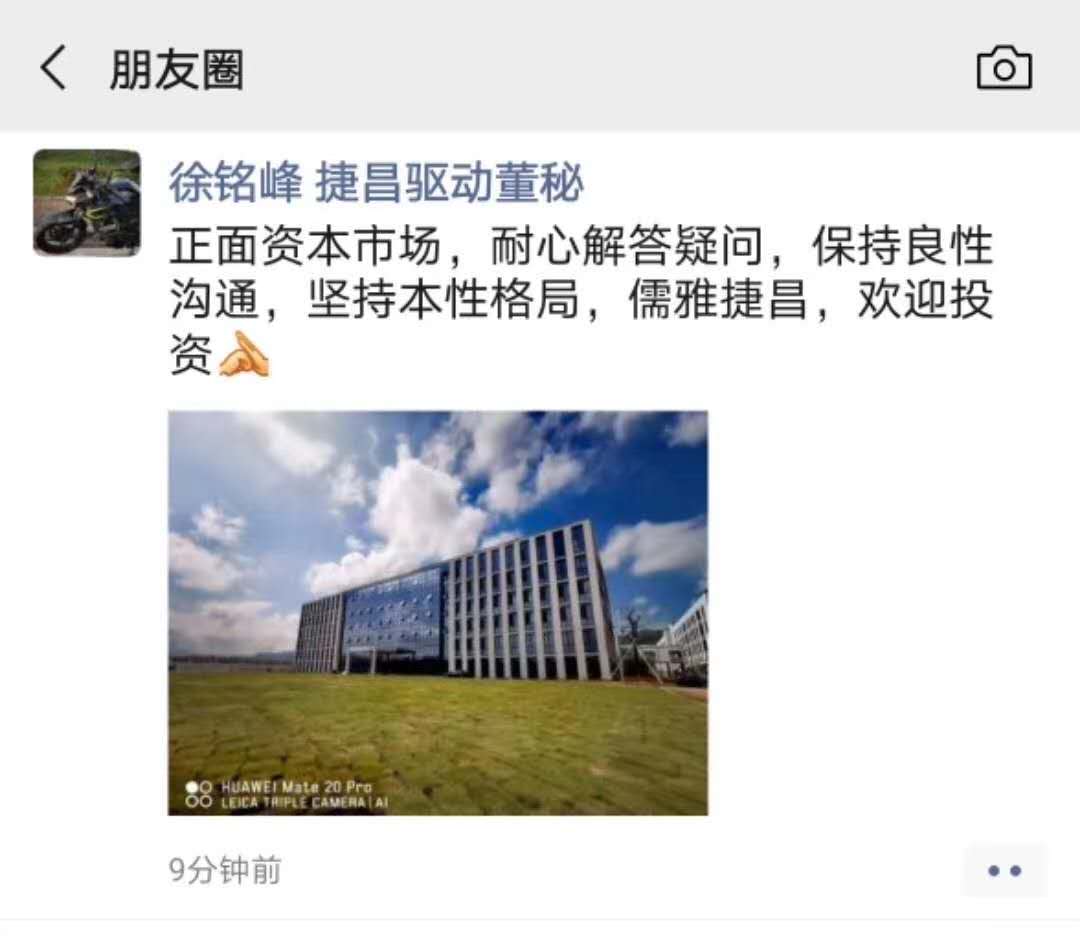The image size is (1080, 936).
Task: Open the camera to post a moment
Action: click(x=1003, y=69)
